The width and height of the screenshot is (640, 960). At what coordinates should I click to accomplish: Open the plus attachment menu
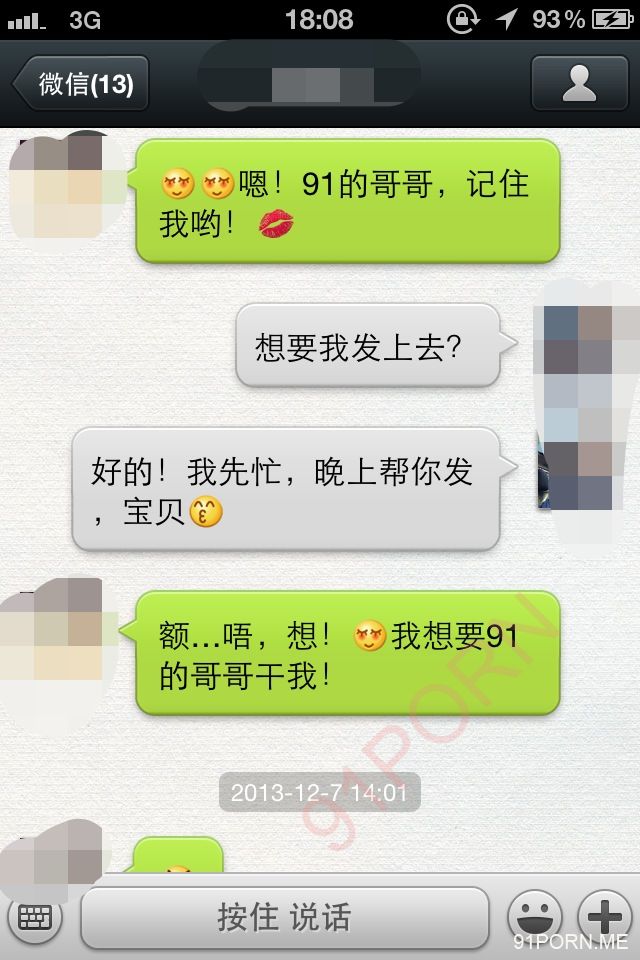(605, 916)
